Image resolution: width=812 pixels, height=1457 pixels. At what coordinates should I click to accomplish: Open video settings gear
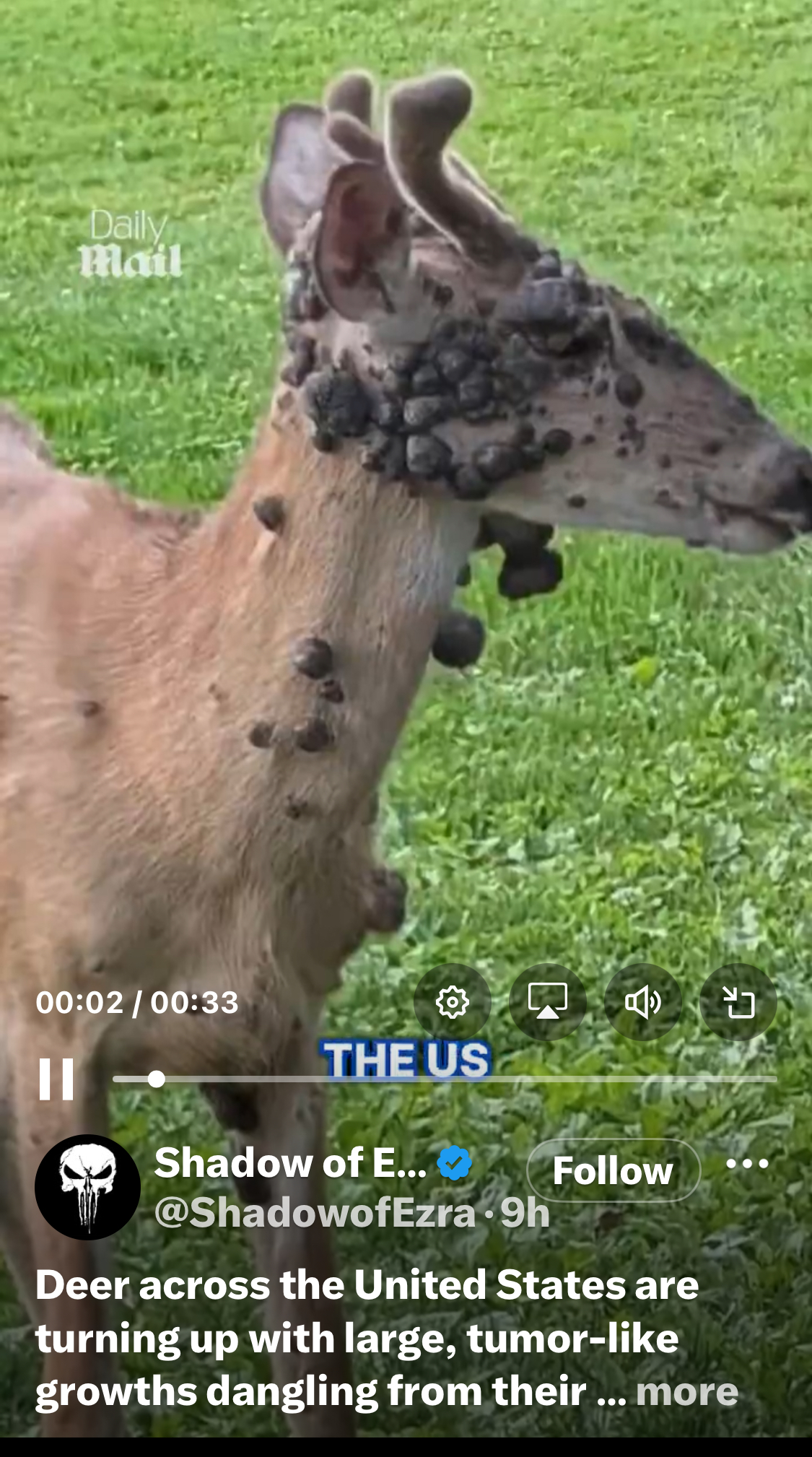(453, 1002)
